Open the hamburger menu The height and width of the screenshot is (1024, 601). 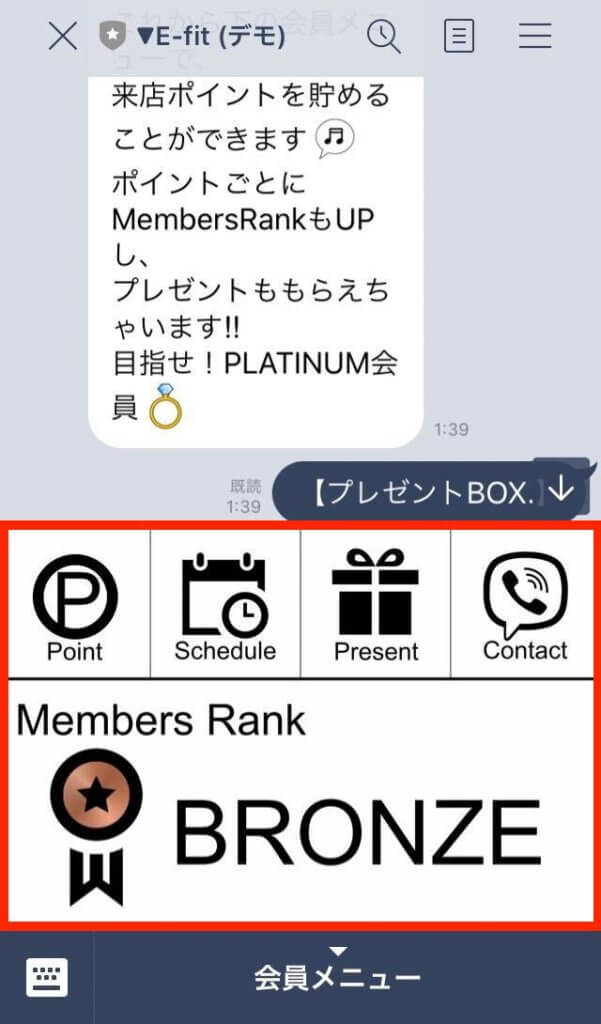(536, 37)
